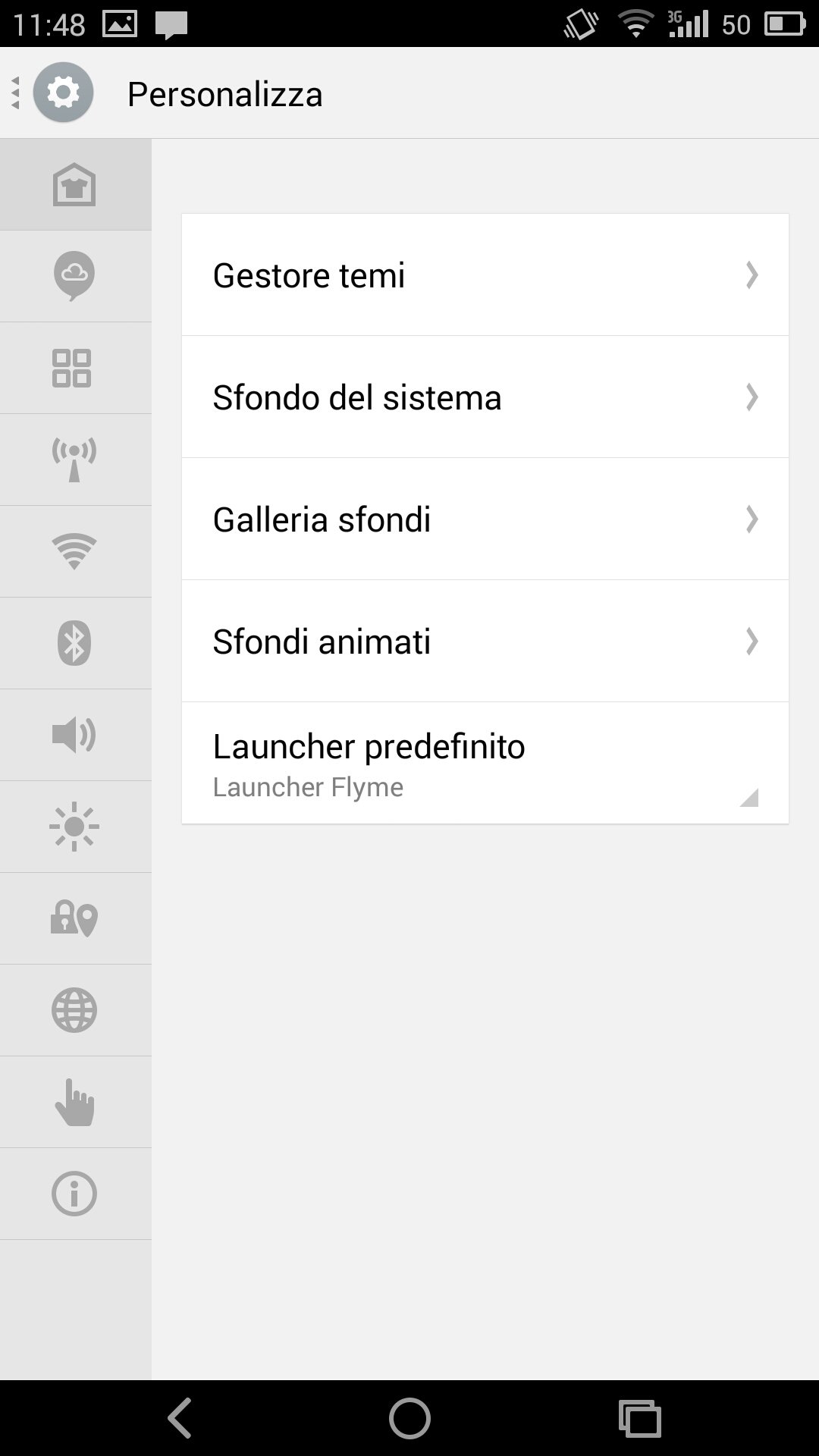Select the cloud account sidebar icon
The width and height of the screenshot is (819, 1456).
click(x=74, y=276)
